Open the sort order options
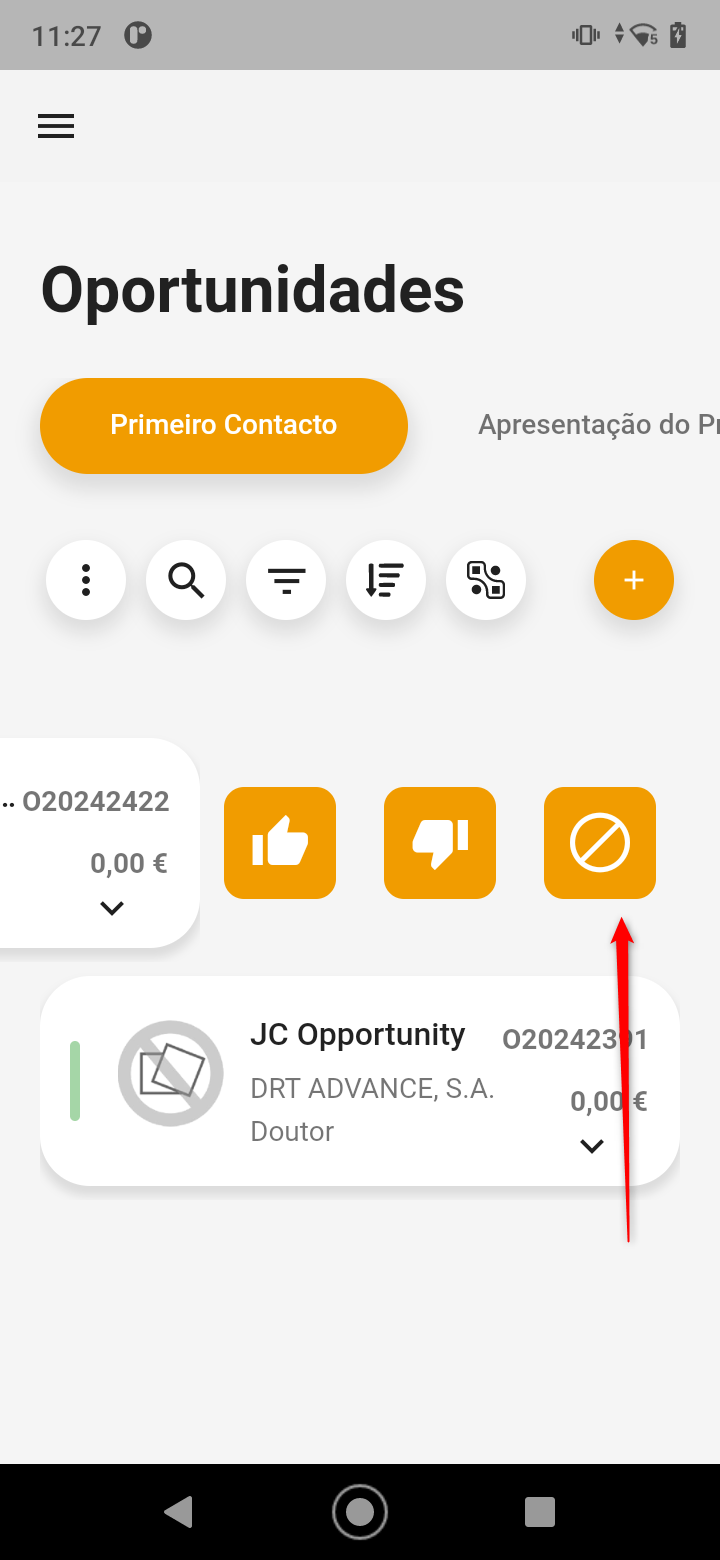This screenshot has height=1560, width=720. tap(386, 580)
